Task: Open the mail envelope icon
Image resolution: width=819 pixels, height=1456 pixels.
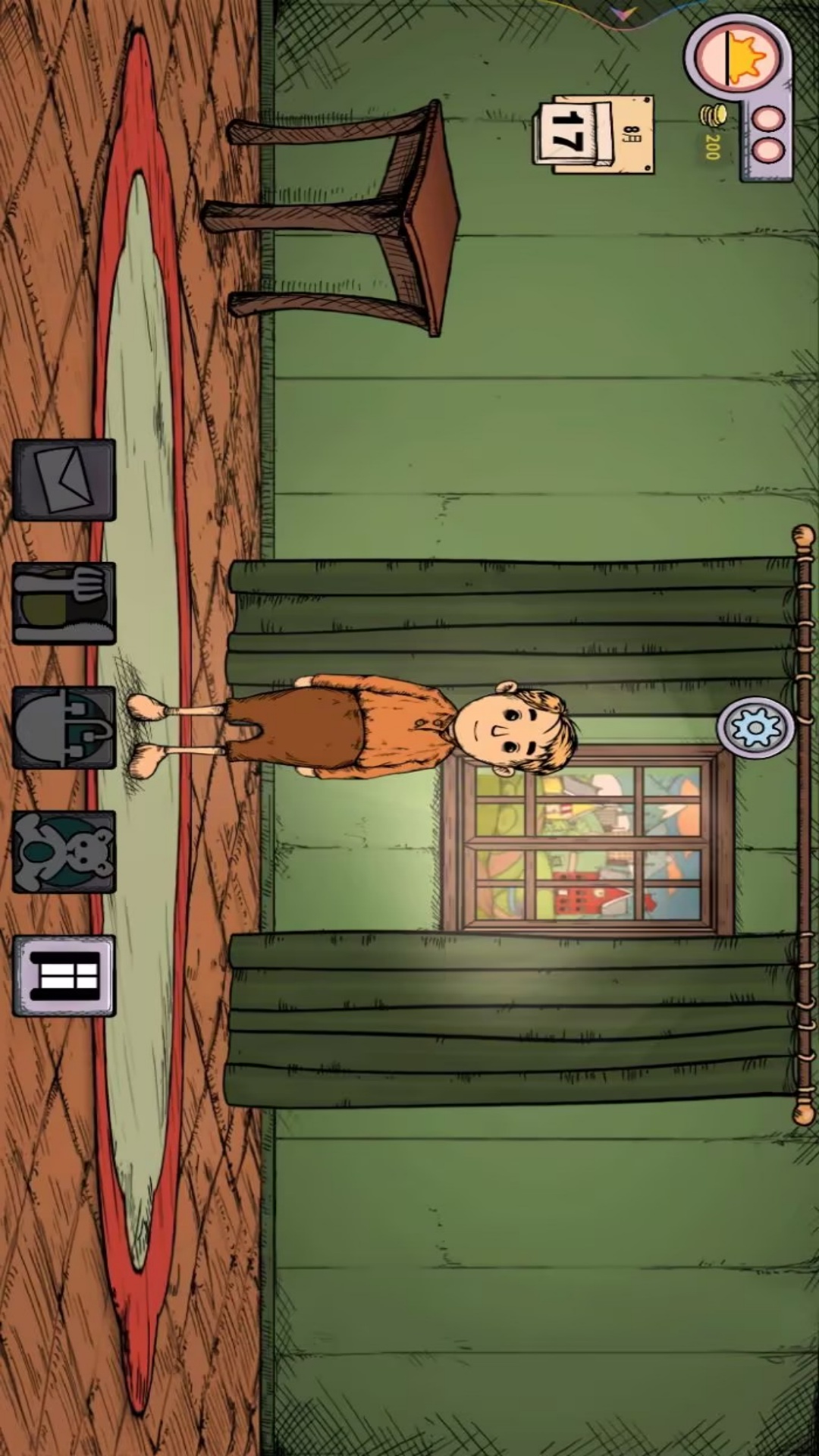Action: [64, 480]
